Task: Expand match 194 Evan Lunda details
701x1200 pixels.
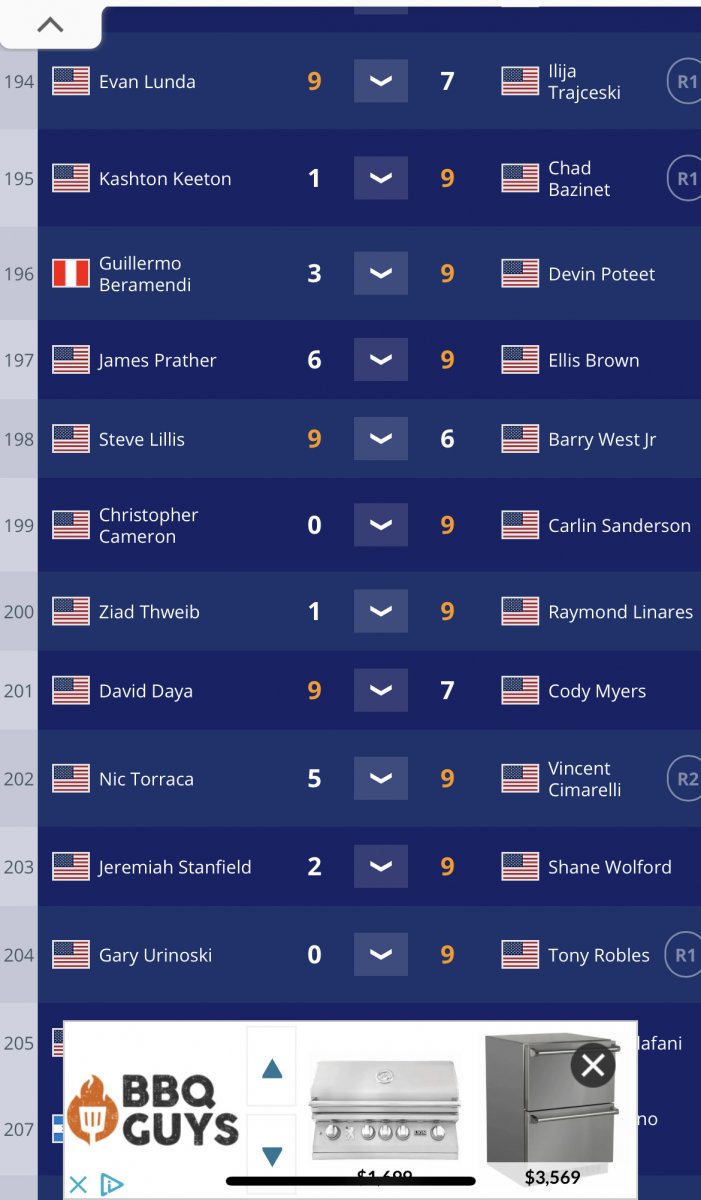Action: point(380,81)
